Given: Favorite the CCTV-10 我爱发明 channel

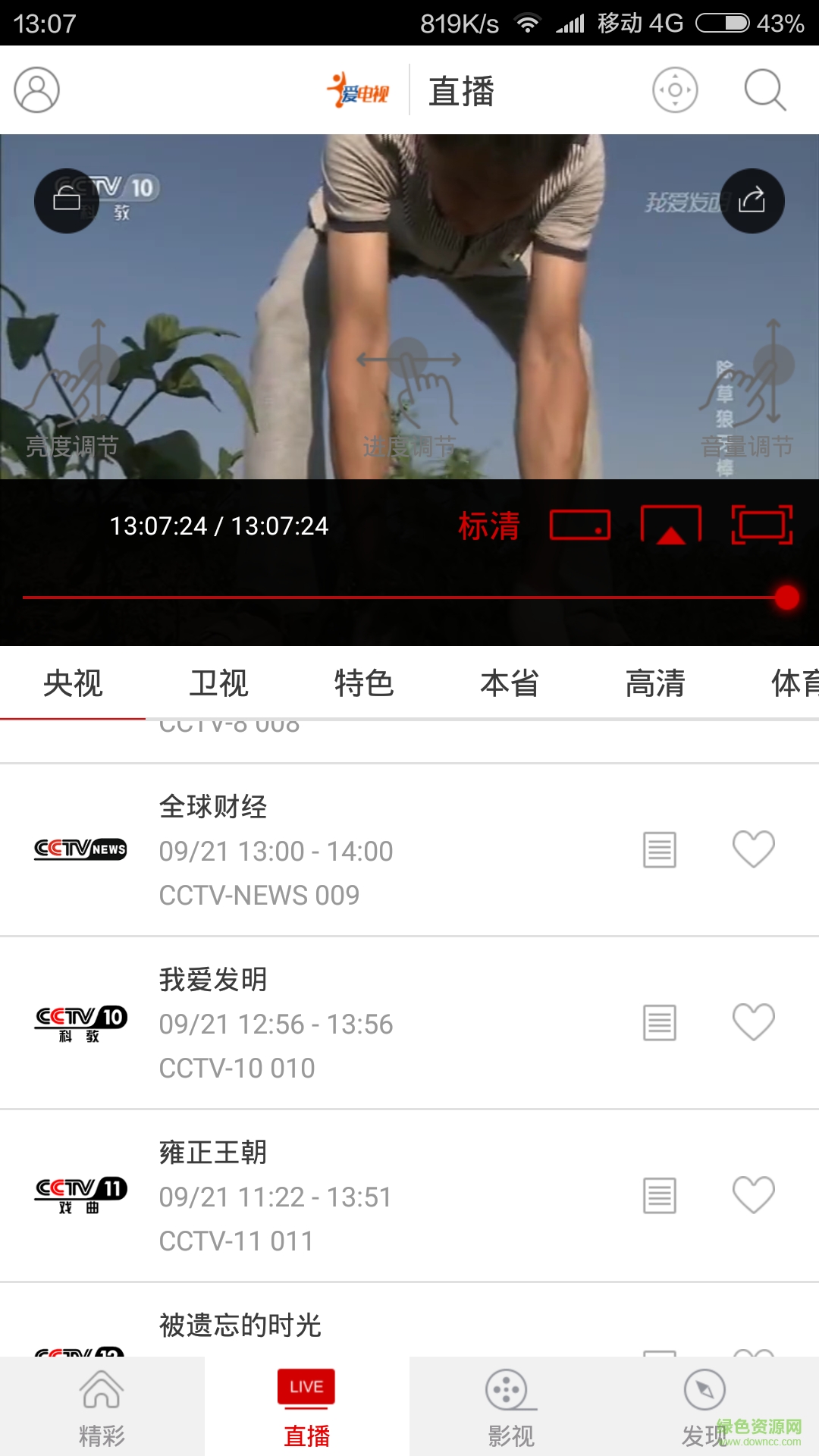Looking at the screenshot, I should coord(754,1023).
